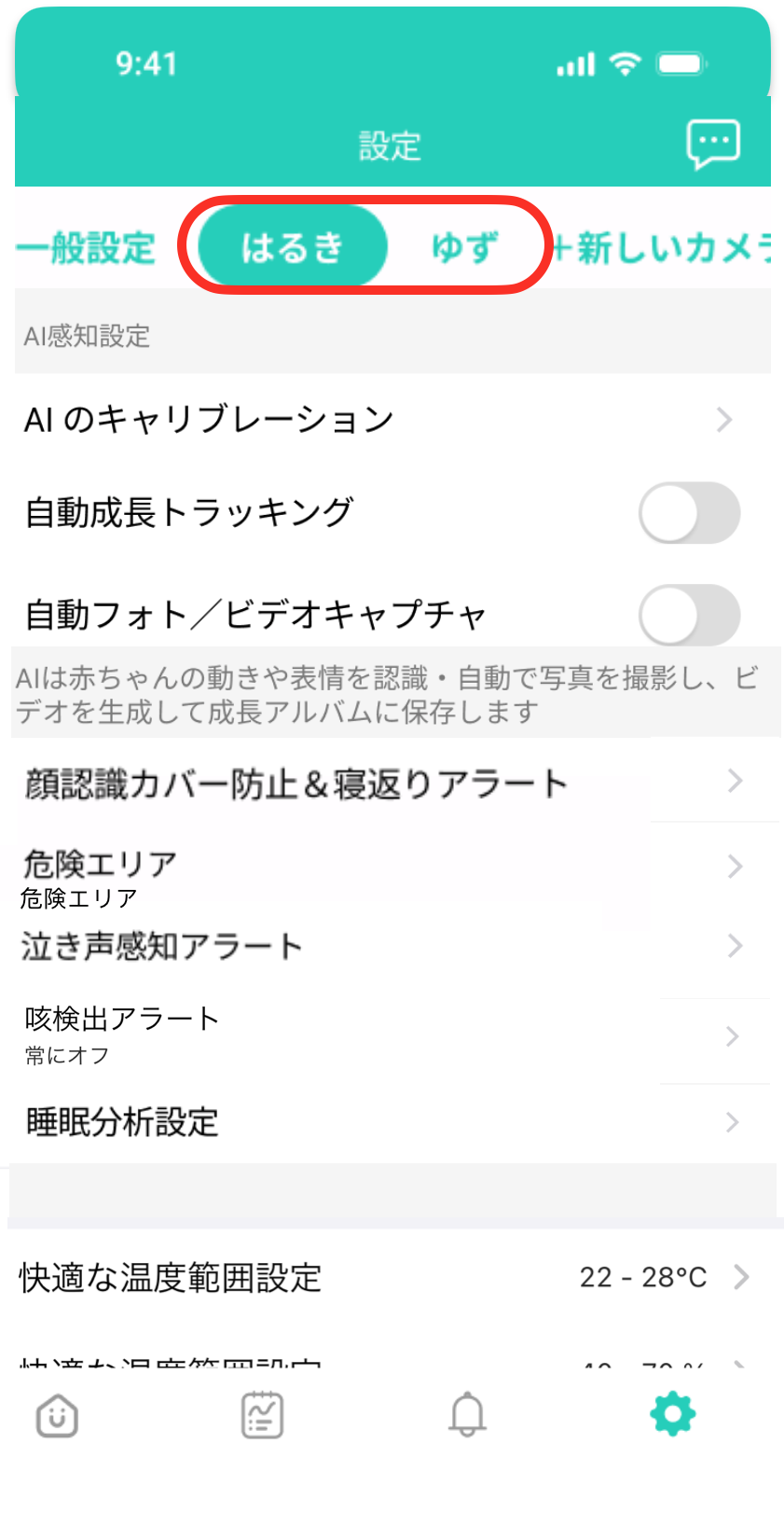The height and width of the screenshot is (1513, 784).
Task: Select the settings gear icon at bottom right
Action: 672,1414
